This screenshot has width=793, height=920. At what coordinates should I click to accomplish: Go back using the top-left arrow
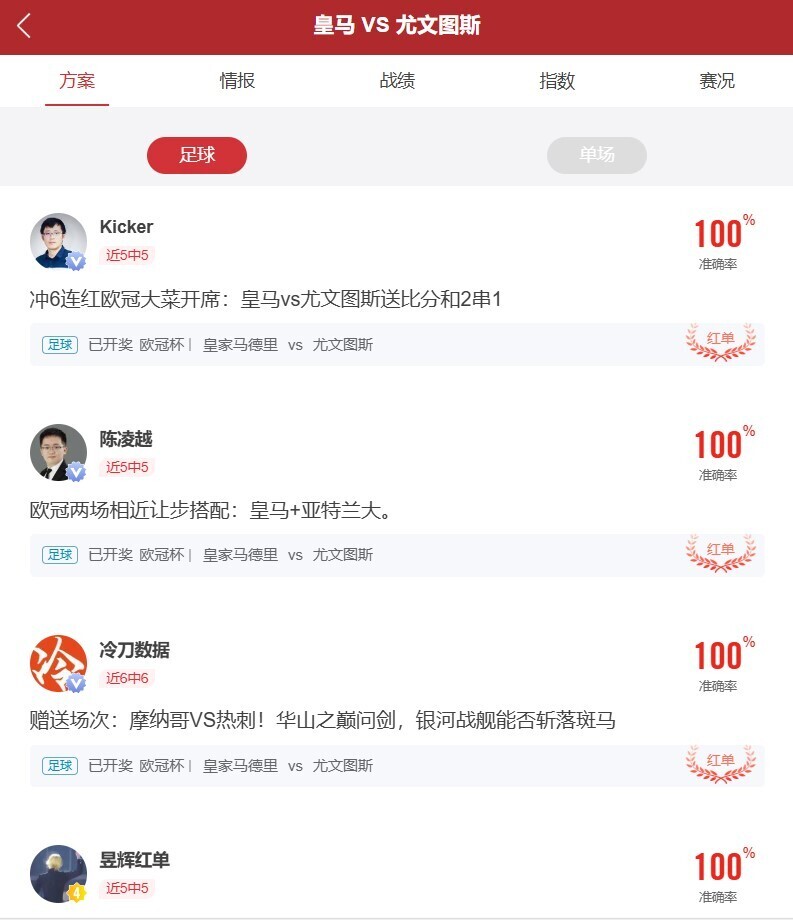click(x=24, y=26)
